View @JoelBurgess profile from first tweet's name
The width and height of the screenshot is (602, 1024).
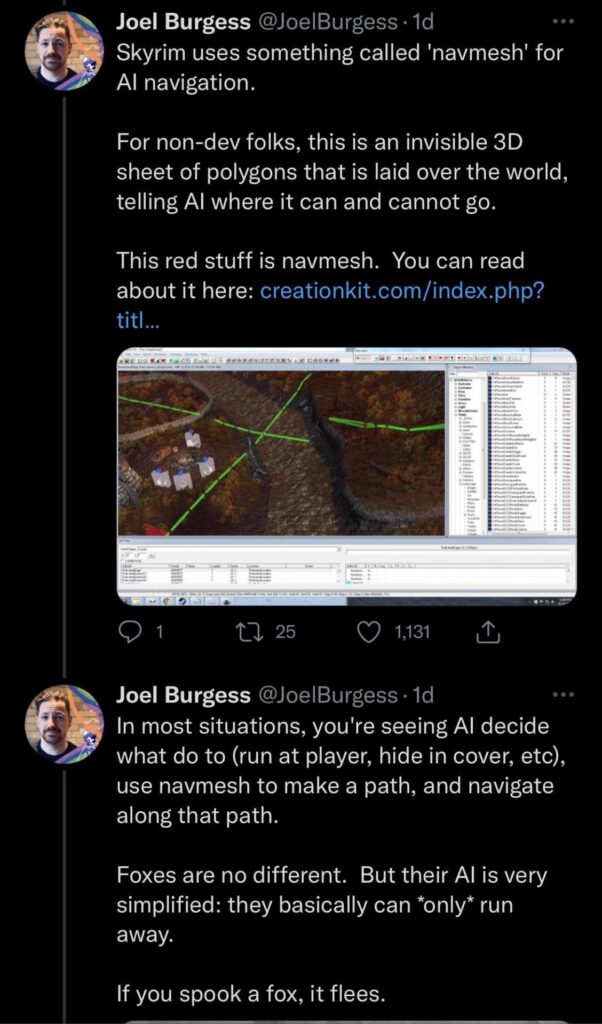click(183, 21)
